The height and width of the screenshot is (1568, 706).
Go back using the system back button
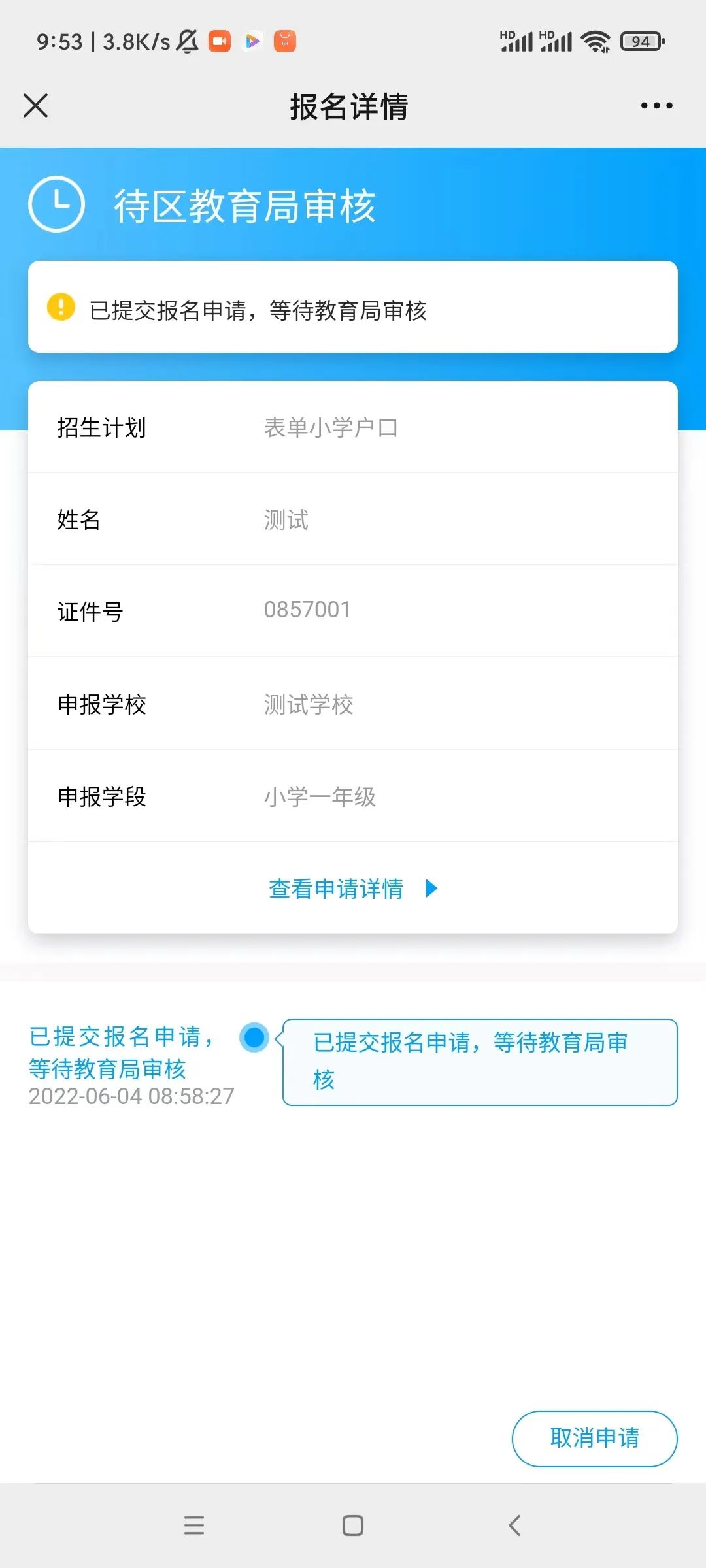[x=514, y=1526]
